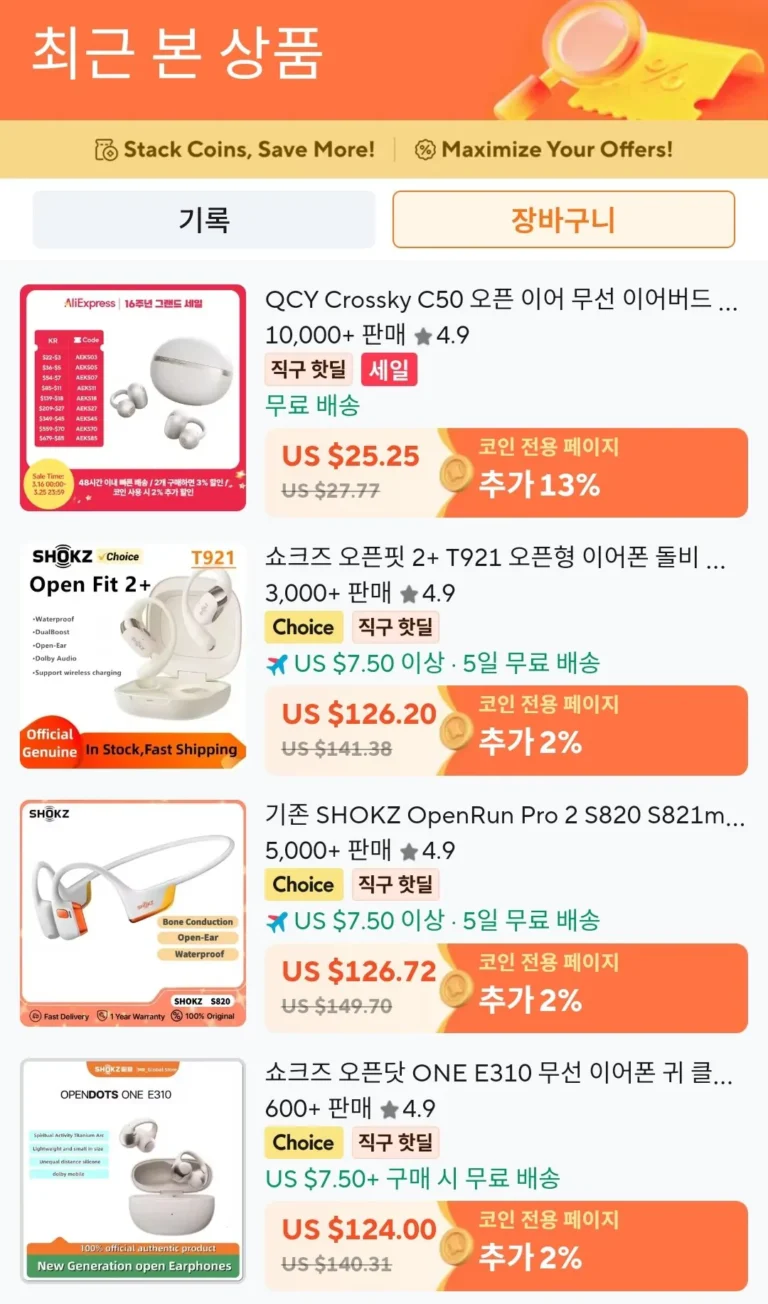Open the 쇼크즈 오픈닷 ONE E310 listing
Screen dimensions: 768x1304
pos(498,1074)
